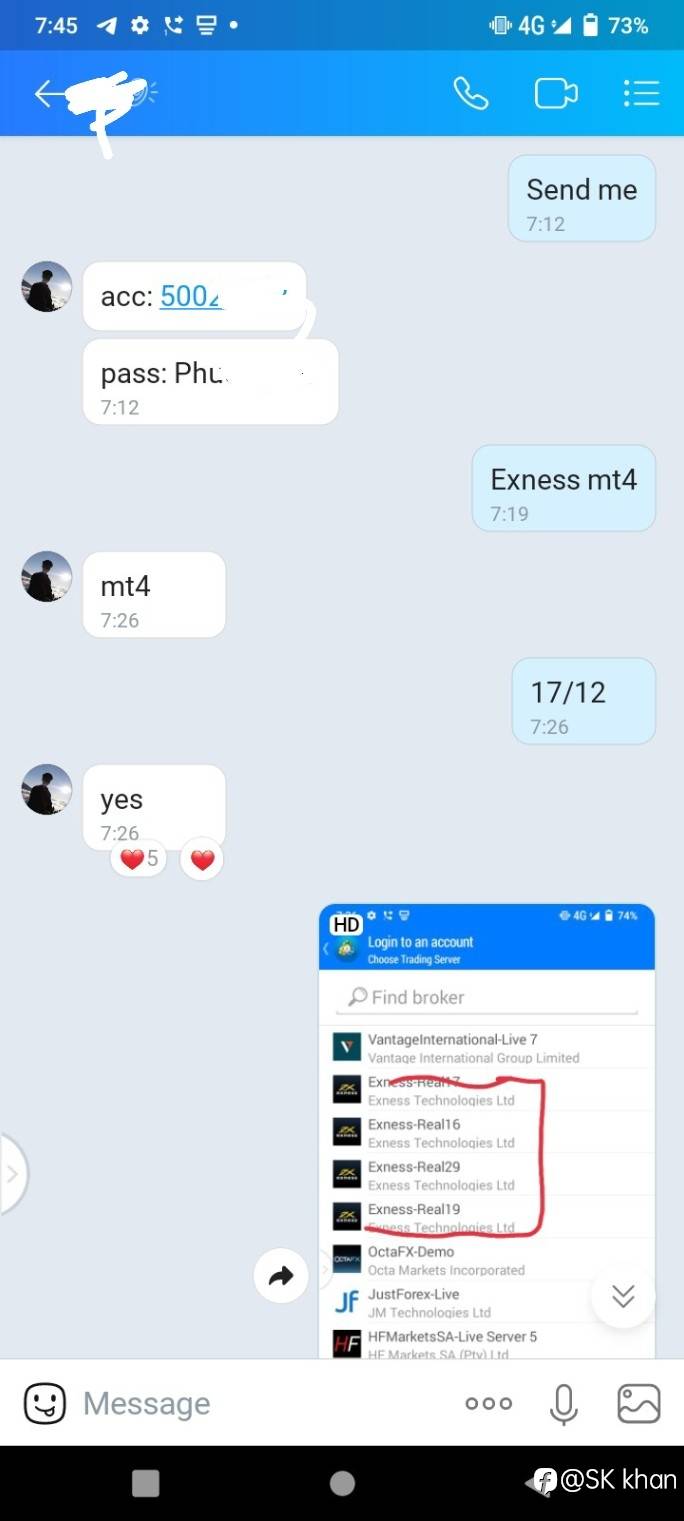Viewport: 684px width, 1521px height.
Task: Open the image gallery picker
Action: (x=639, y=1403)
